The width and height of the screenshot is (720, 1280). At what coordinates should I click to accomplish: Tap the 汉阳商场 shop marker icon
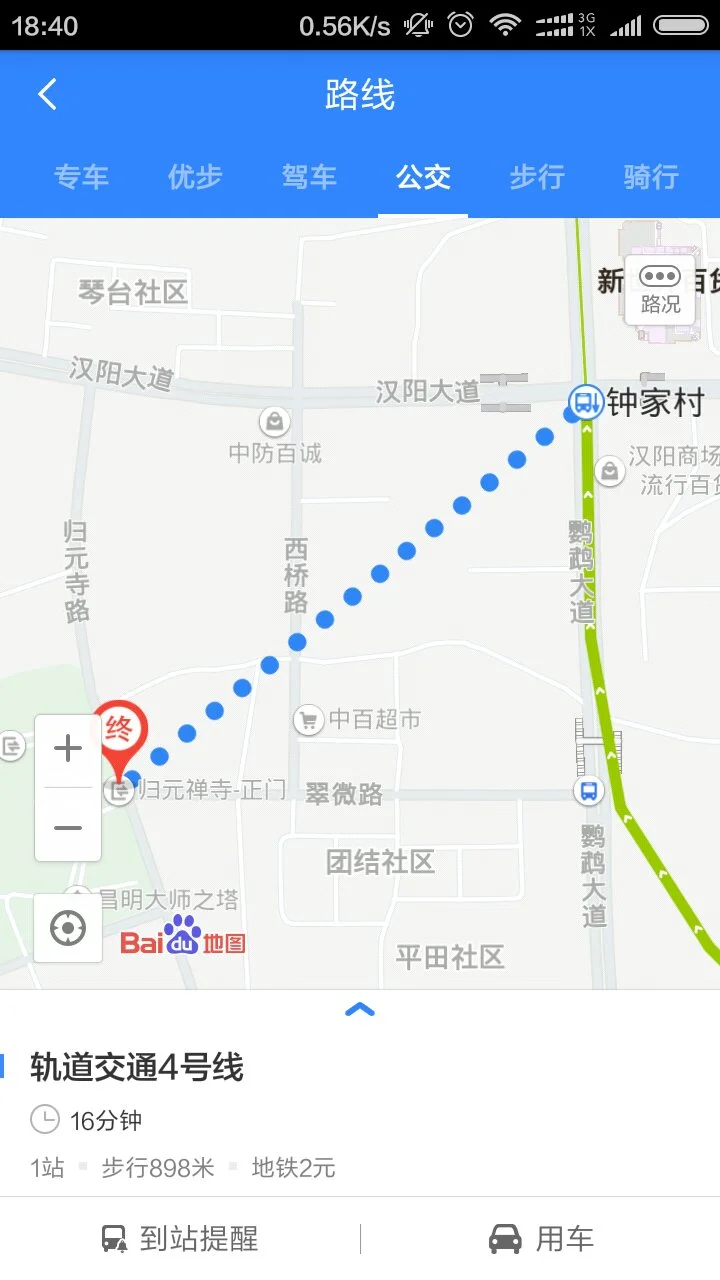pyautogui.click(x=609, y=471)
